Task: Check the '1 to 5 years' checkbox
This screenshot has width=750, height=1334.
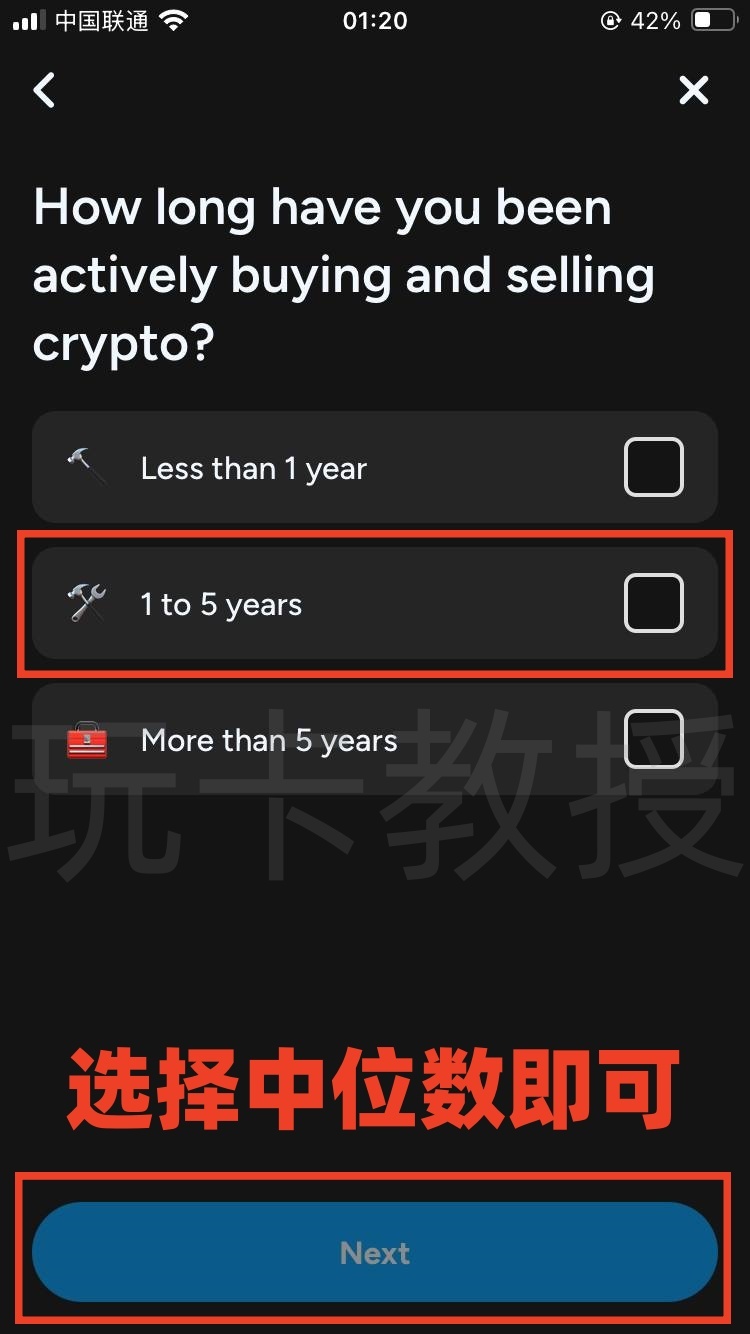Action: [x=653, y=603]
